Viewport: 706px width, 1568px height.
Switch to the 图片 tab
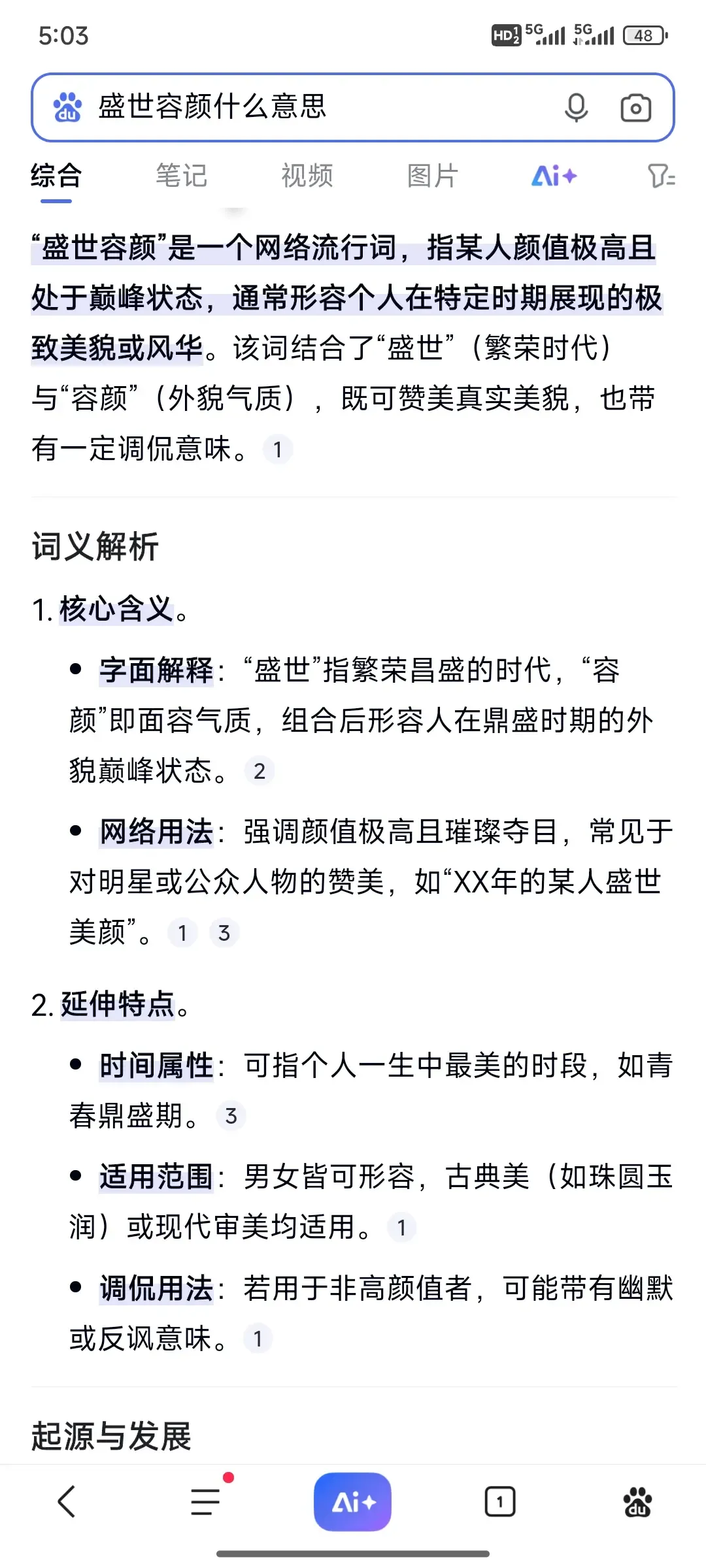pyautogui.click(x=433, y=175)
